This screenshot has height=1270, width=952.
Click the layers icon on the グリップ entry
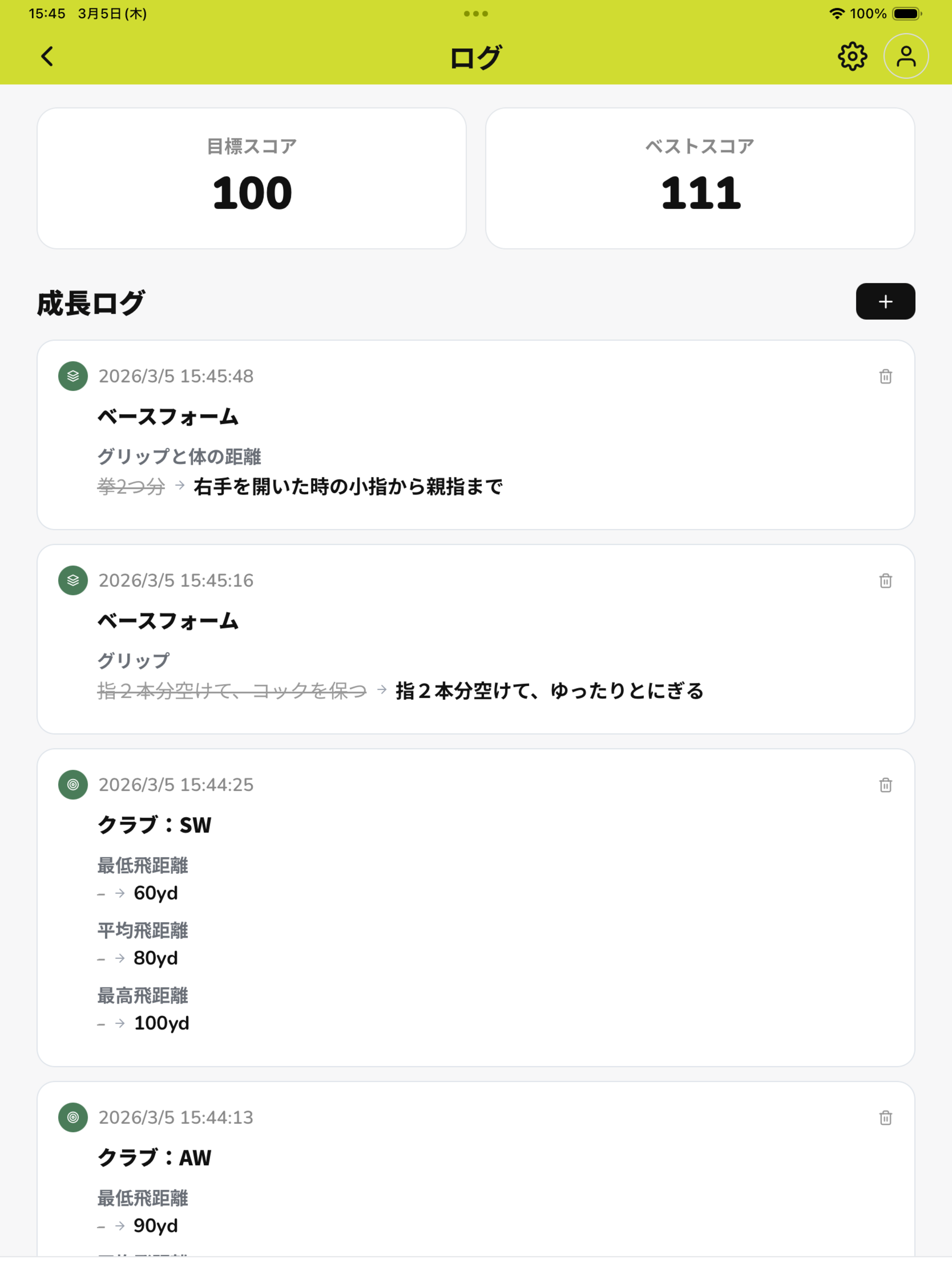tap(73, 581)
